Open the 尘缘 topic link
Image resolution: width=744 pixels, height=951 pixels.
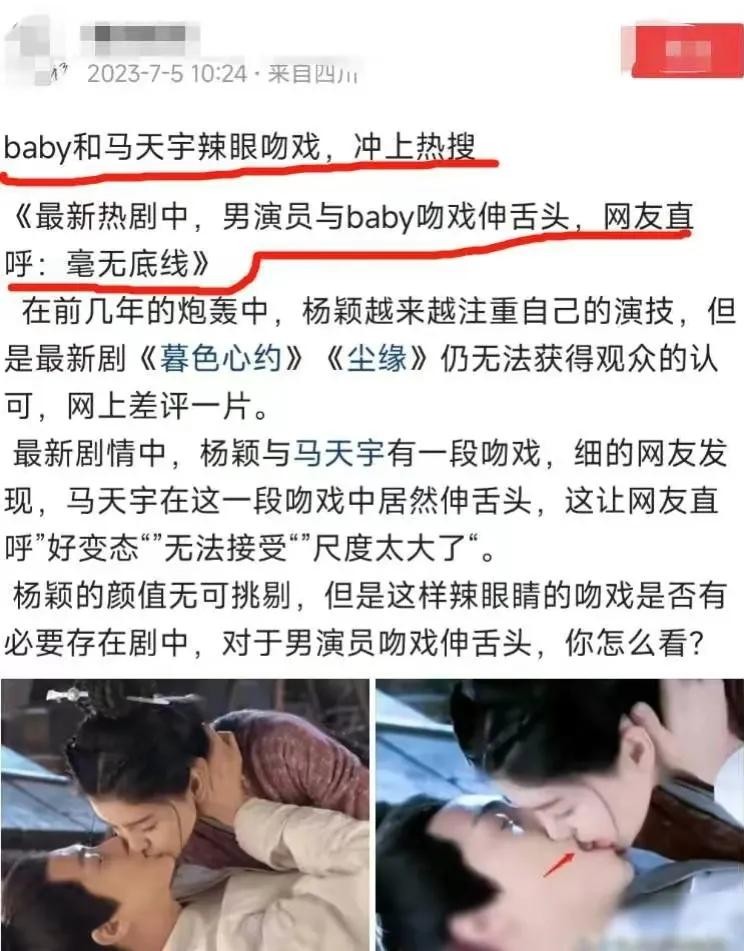(x=378, y=357)
